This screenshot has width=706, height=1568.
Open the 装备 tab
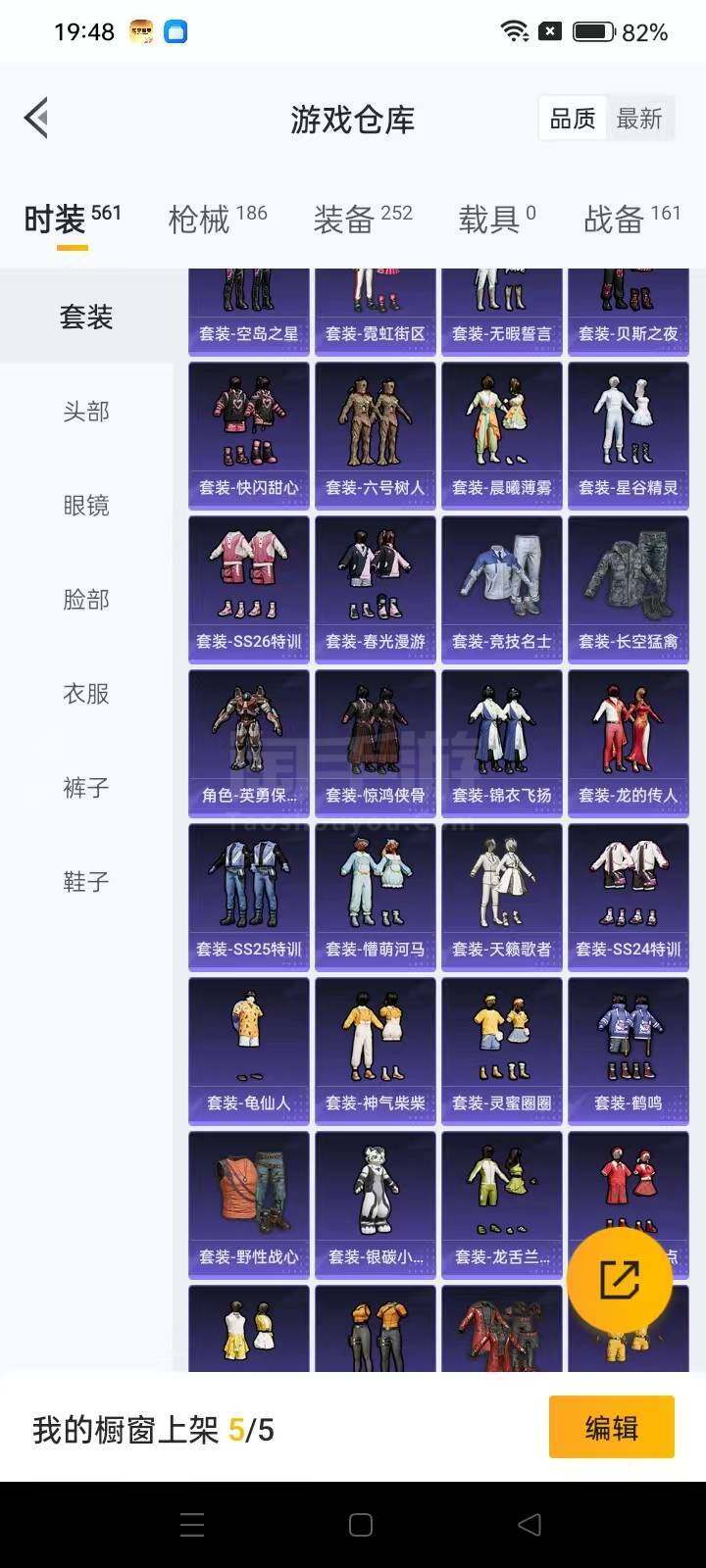tap(363, 219)
